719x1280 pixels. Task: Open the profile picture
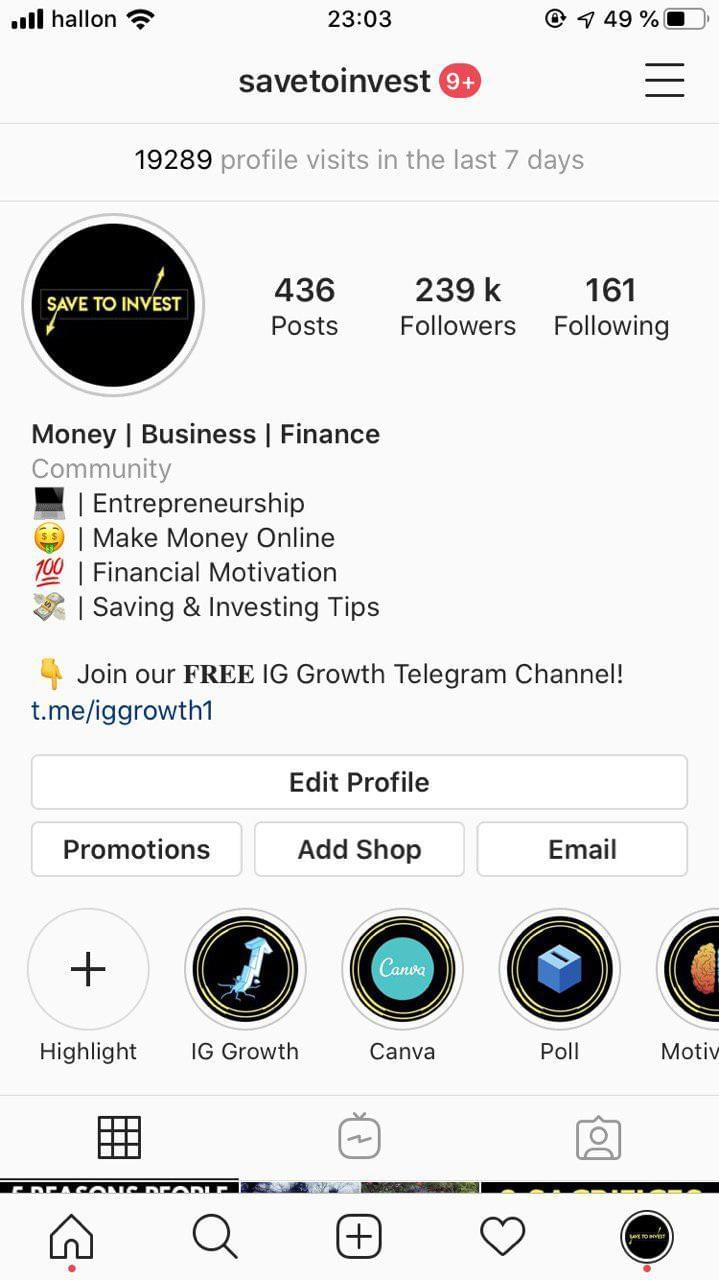click(x=113, y=305)
